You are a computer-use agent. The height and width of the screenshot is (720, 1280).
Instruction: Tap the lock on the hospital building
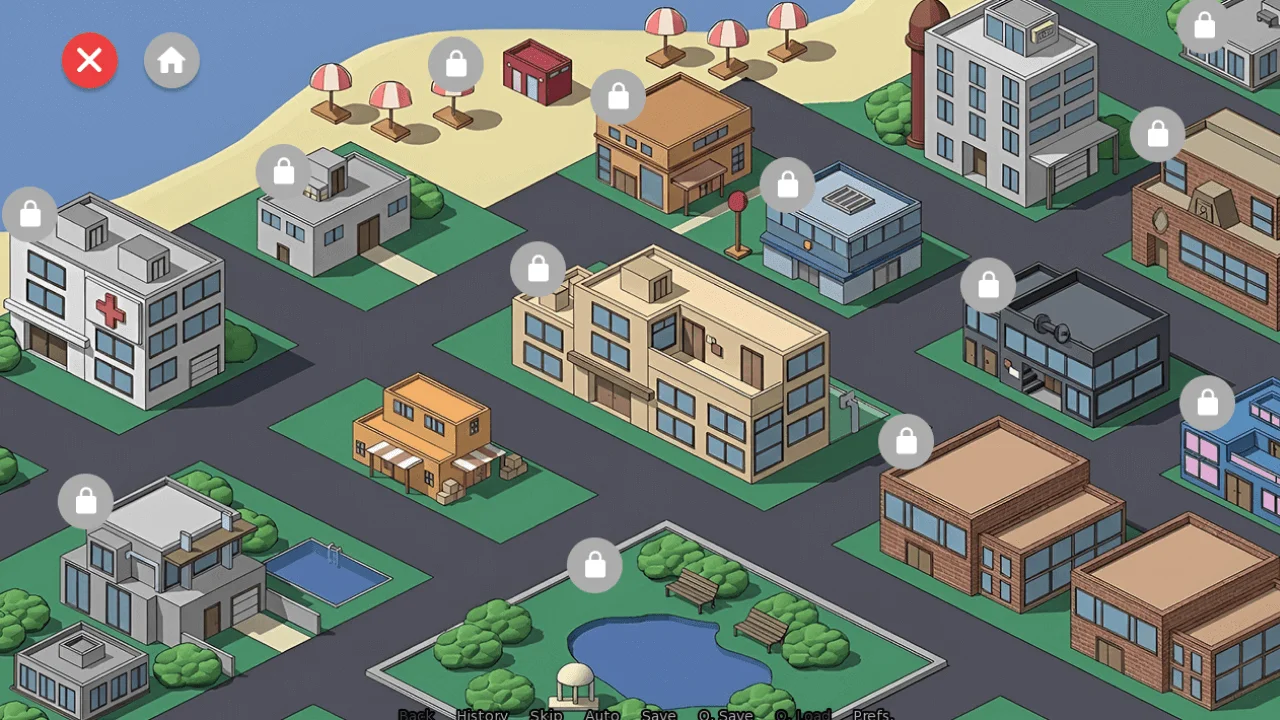(30, 214)
